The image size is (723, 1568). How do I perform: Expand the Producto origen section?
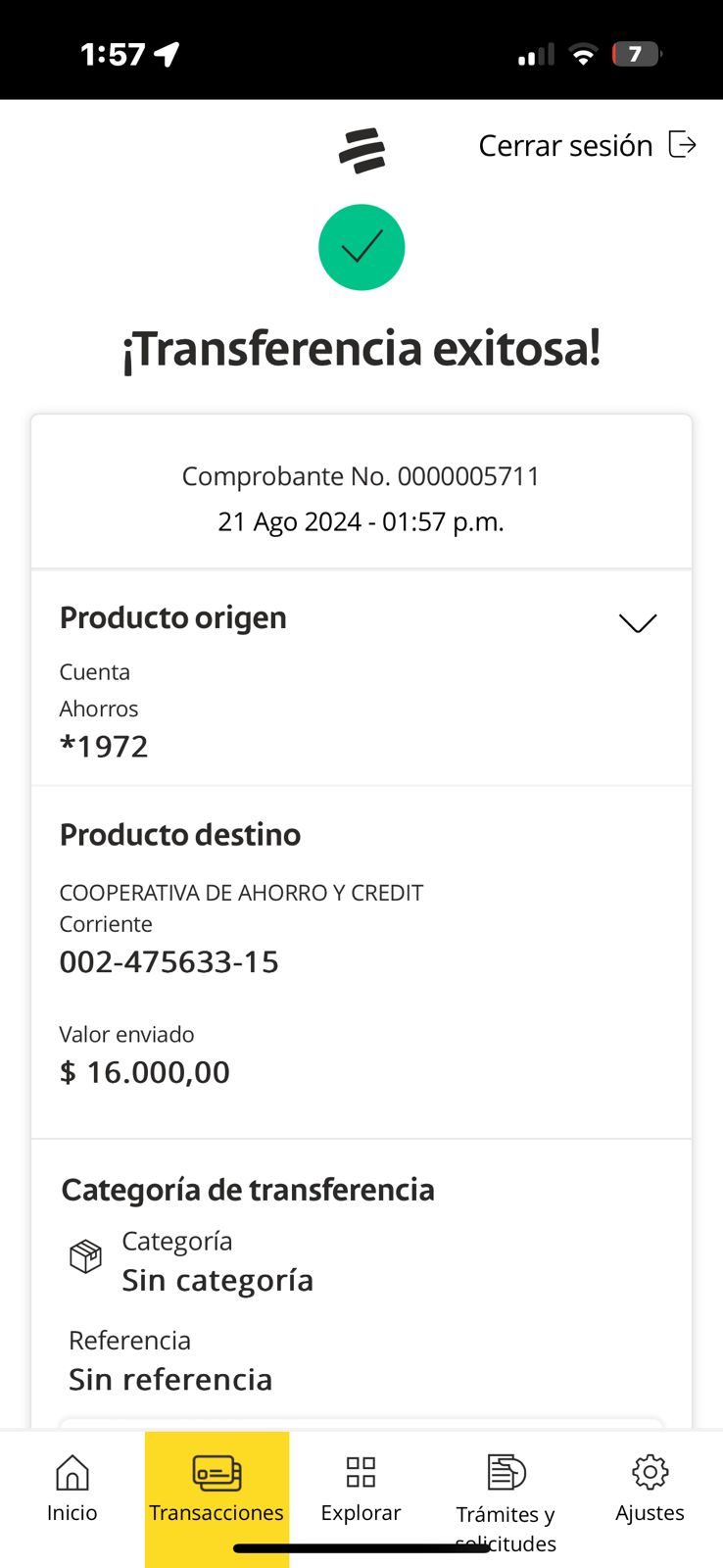point(637,622)
